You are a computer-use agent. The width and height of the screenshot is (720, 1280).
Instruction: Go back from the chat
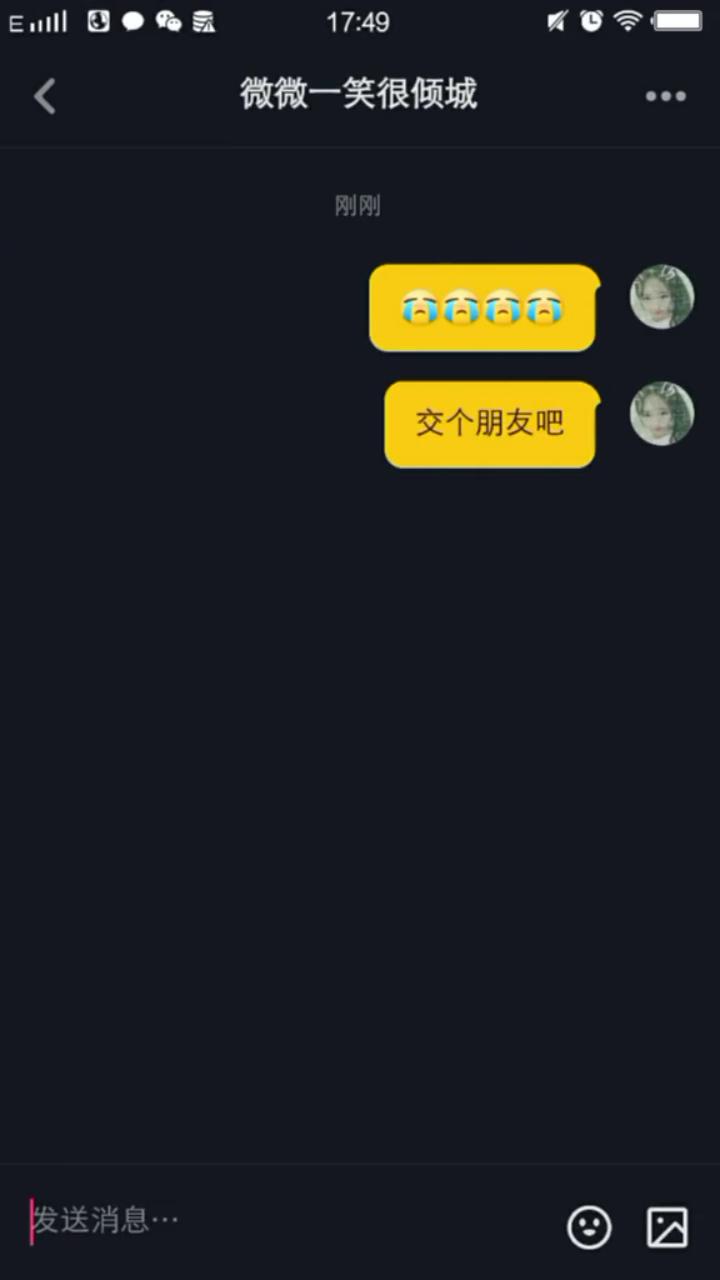pyautogui.click(x=45, y=97)
